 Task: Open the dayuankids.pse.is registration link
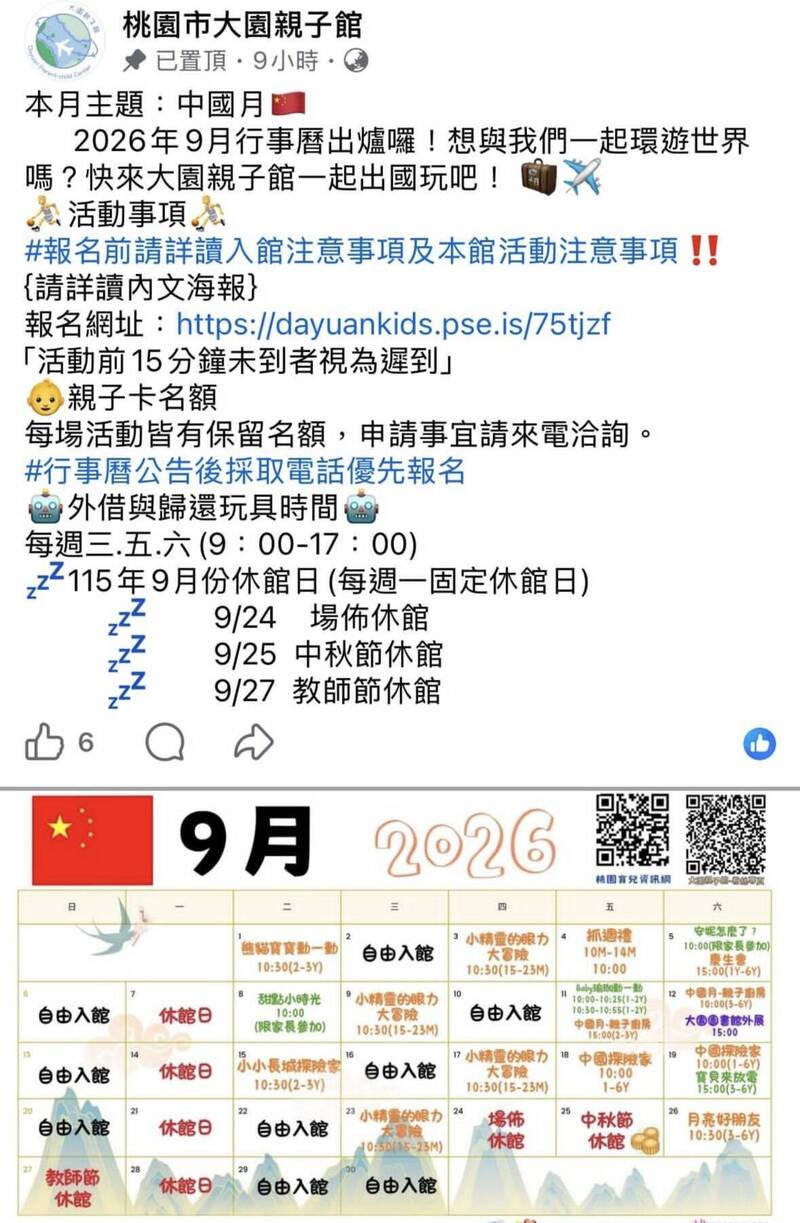[x=393, y=324]
